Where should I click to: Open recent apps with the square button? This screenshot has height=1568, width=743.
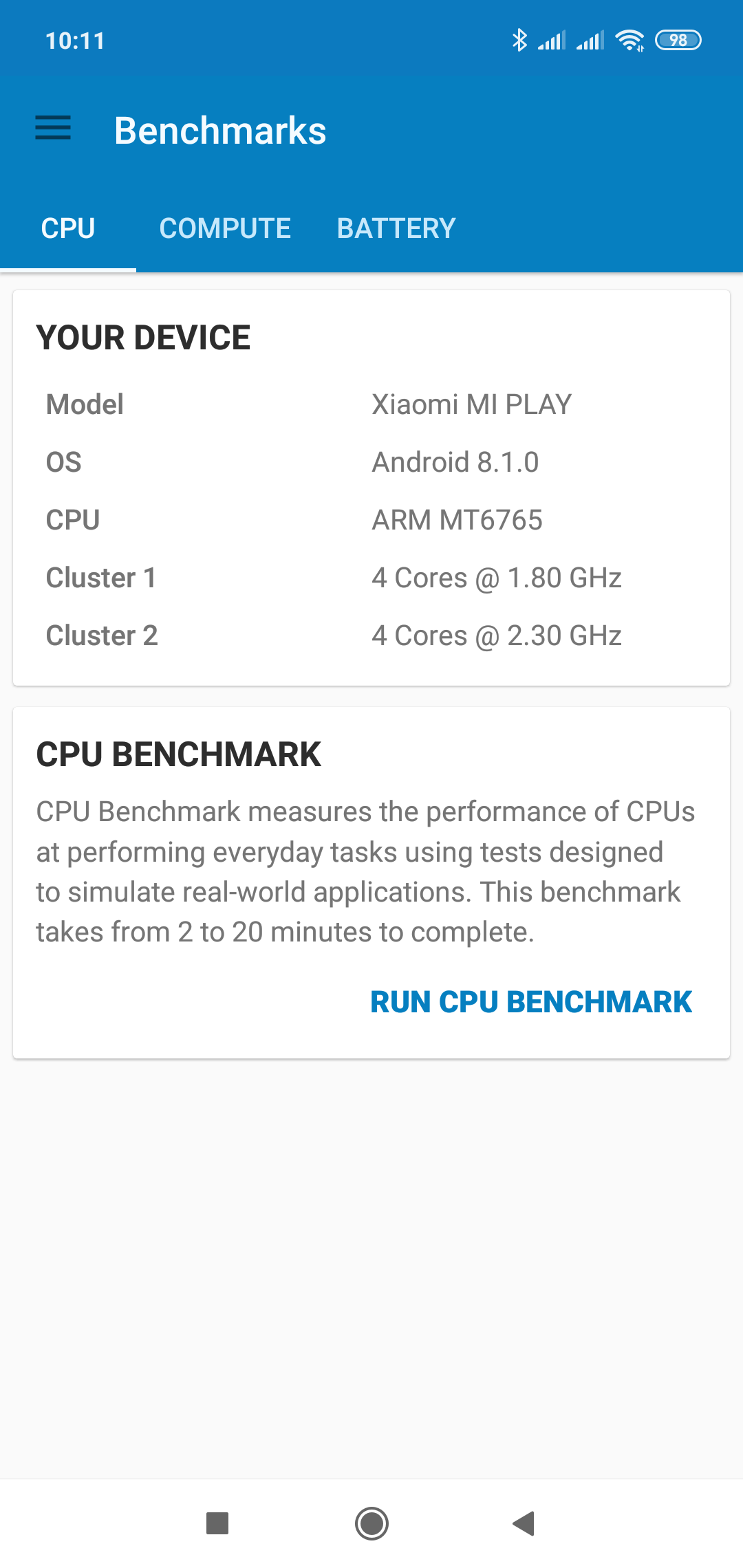[x=217, y=1523]
